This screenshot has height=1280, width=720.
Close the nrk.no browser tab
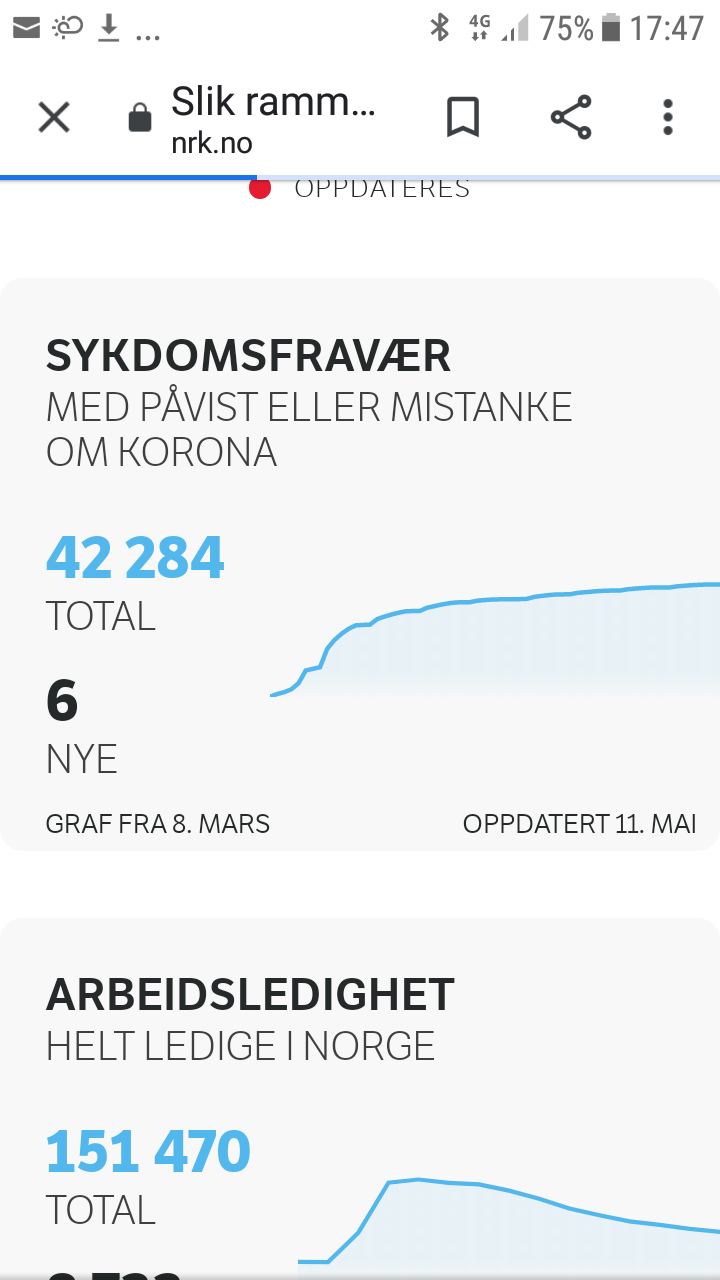coord(54,118)
